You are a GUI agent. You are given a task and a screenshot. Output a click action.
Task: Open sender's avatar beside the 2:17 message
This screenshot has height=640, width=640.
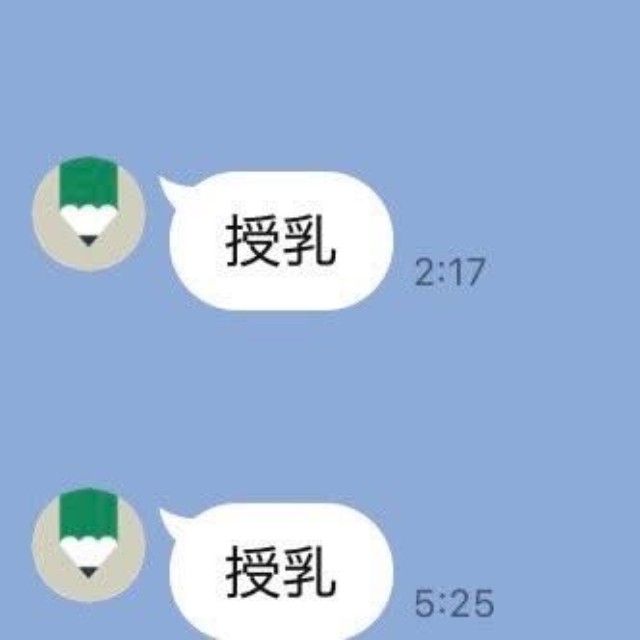click(x=89, y=214)
